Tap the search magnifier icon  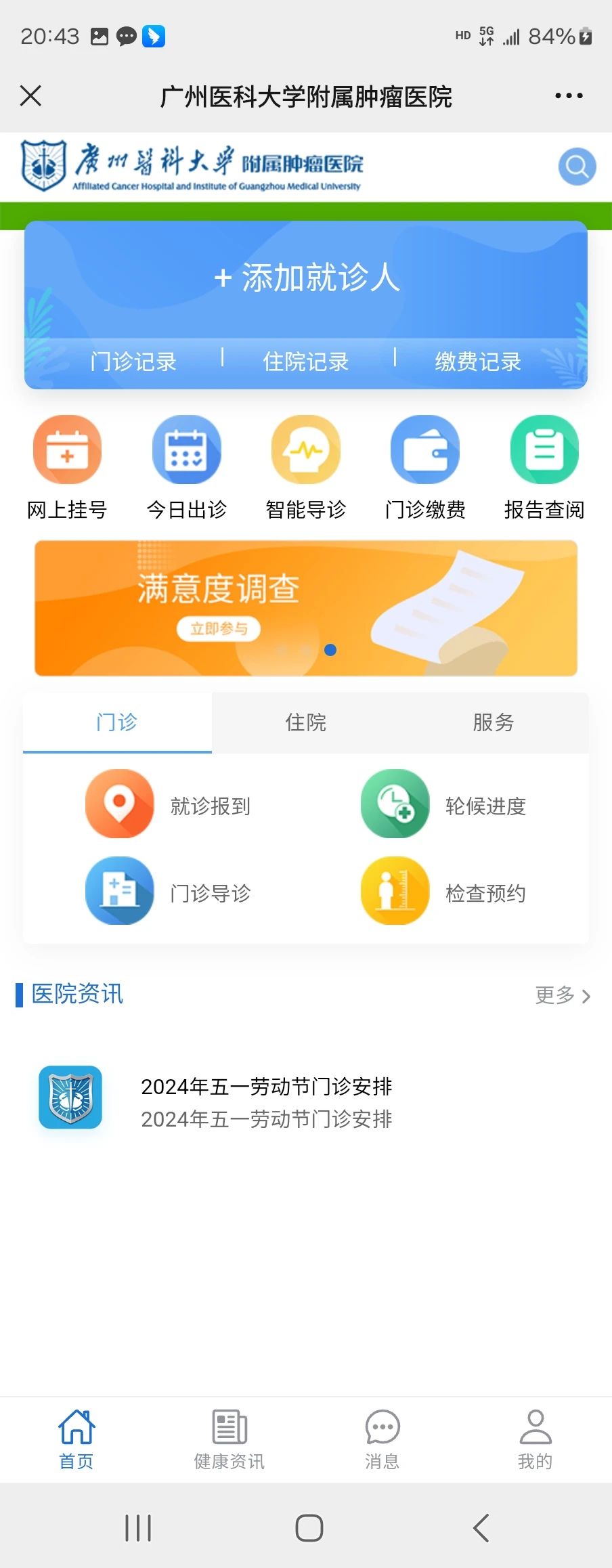click(577, 166)
